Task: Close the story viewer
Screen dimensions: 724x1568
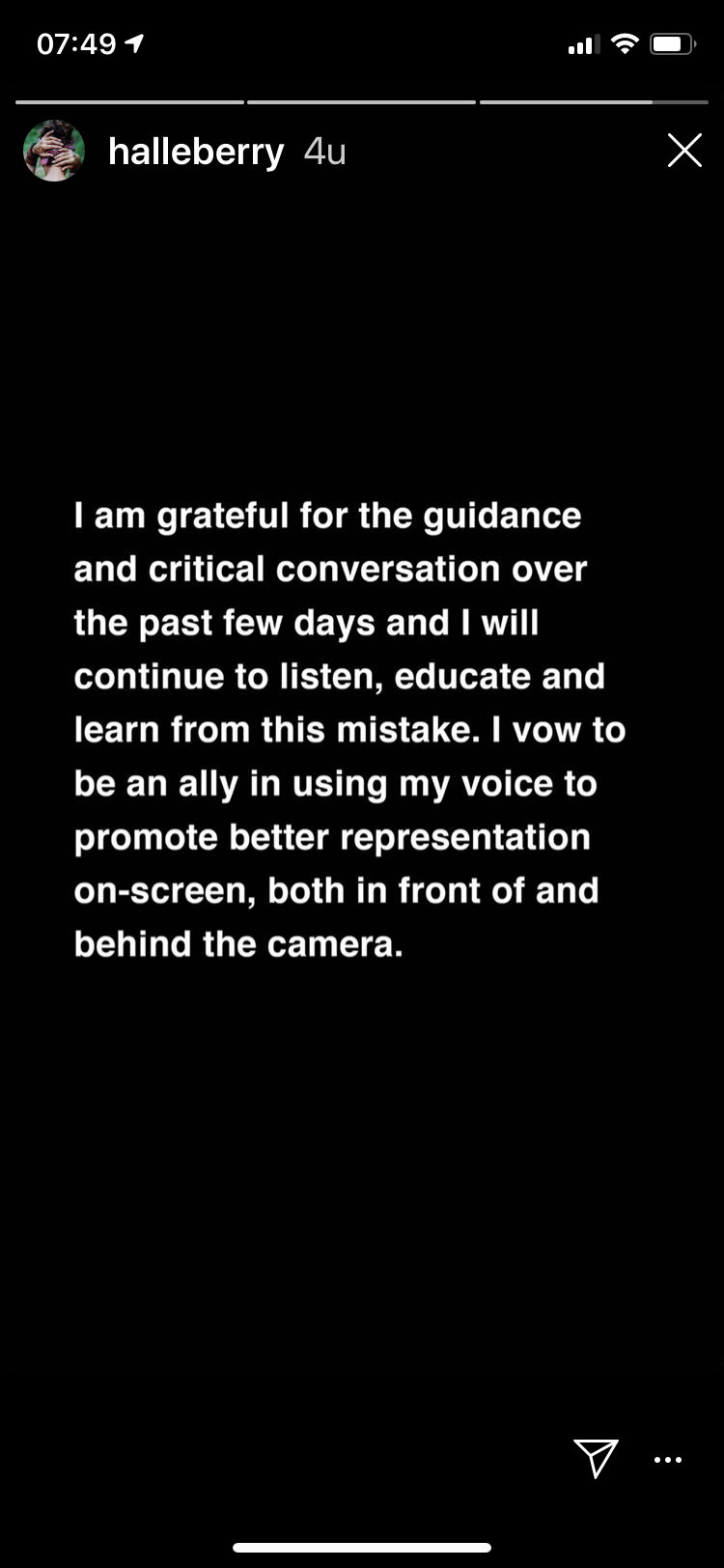Action: pos(684,151)
